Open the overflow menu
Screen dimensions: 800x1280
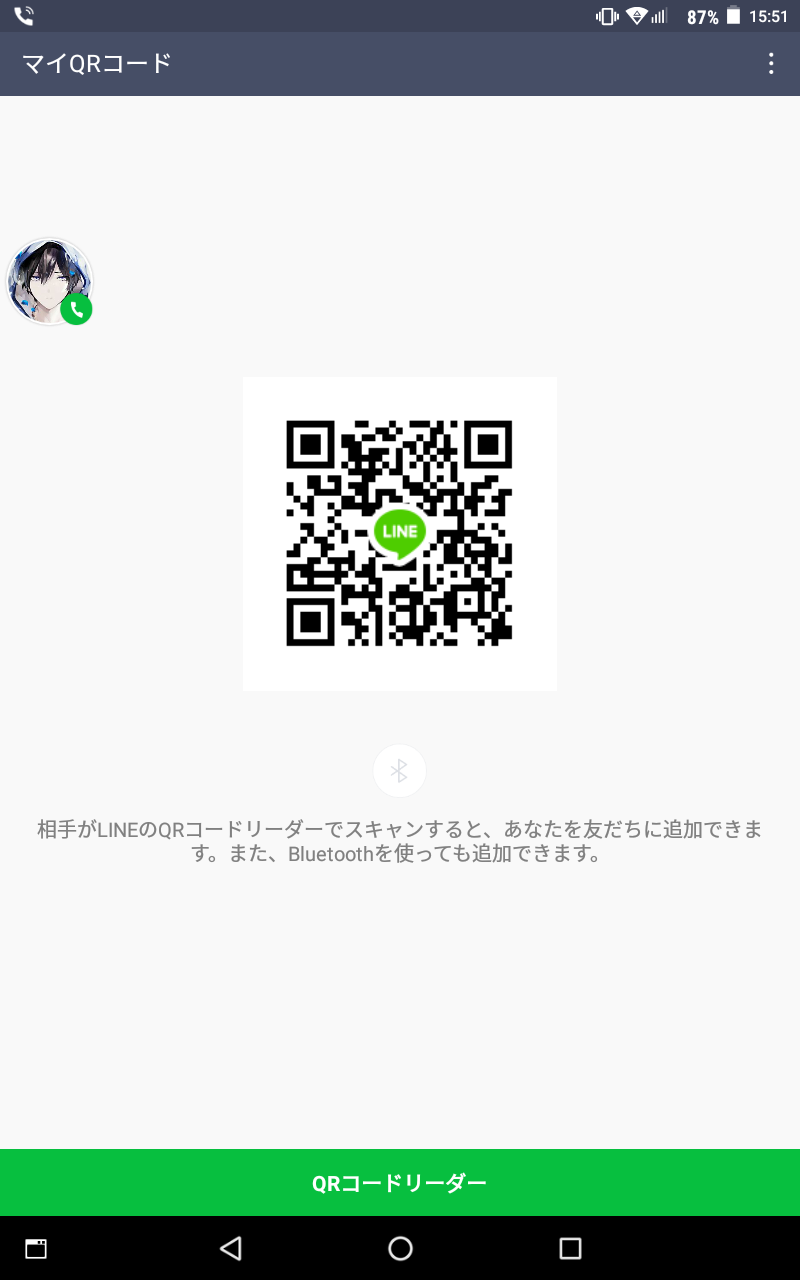770,64
